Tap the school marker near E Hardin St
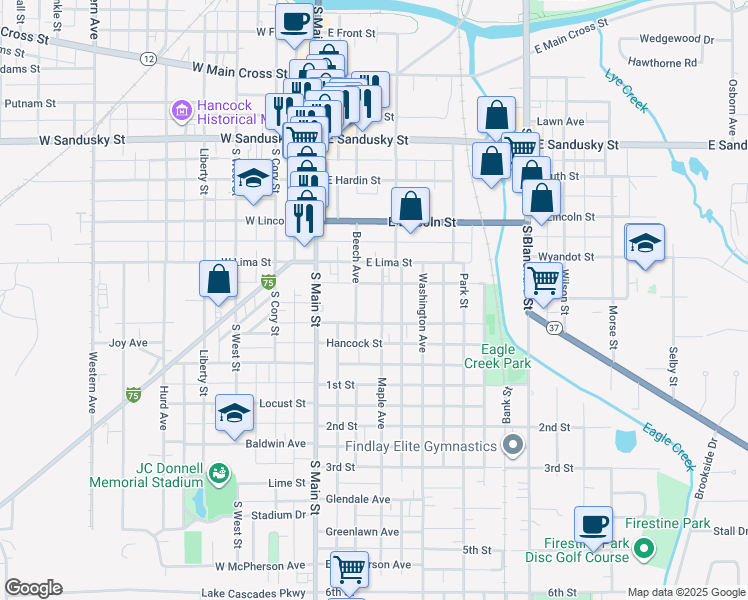 pos(253,179)
